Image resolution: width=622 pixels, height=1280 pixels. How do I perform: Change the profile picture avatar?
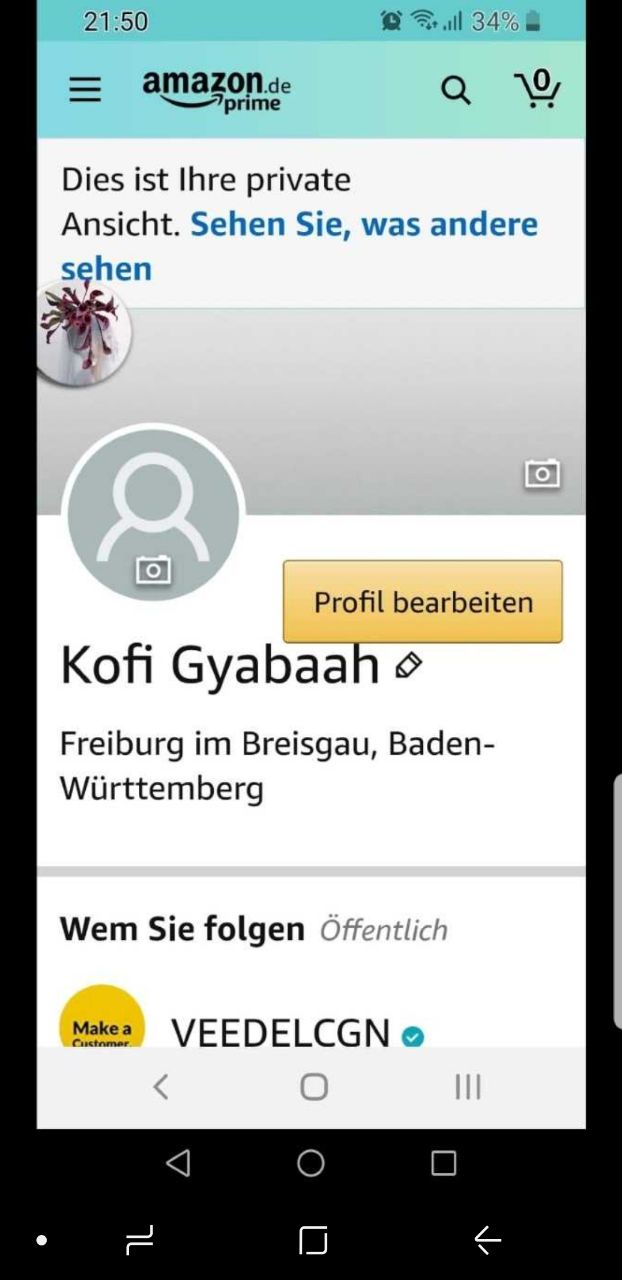pos(153,514)
